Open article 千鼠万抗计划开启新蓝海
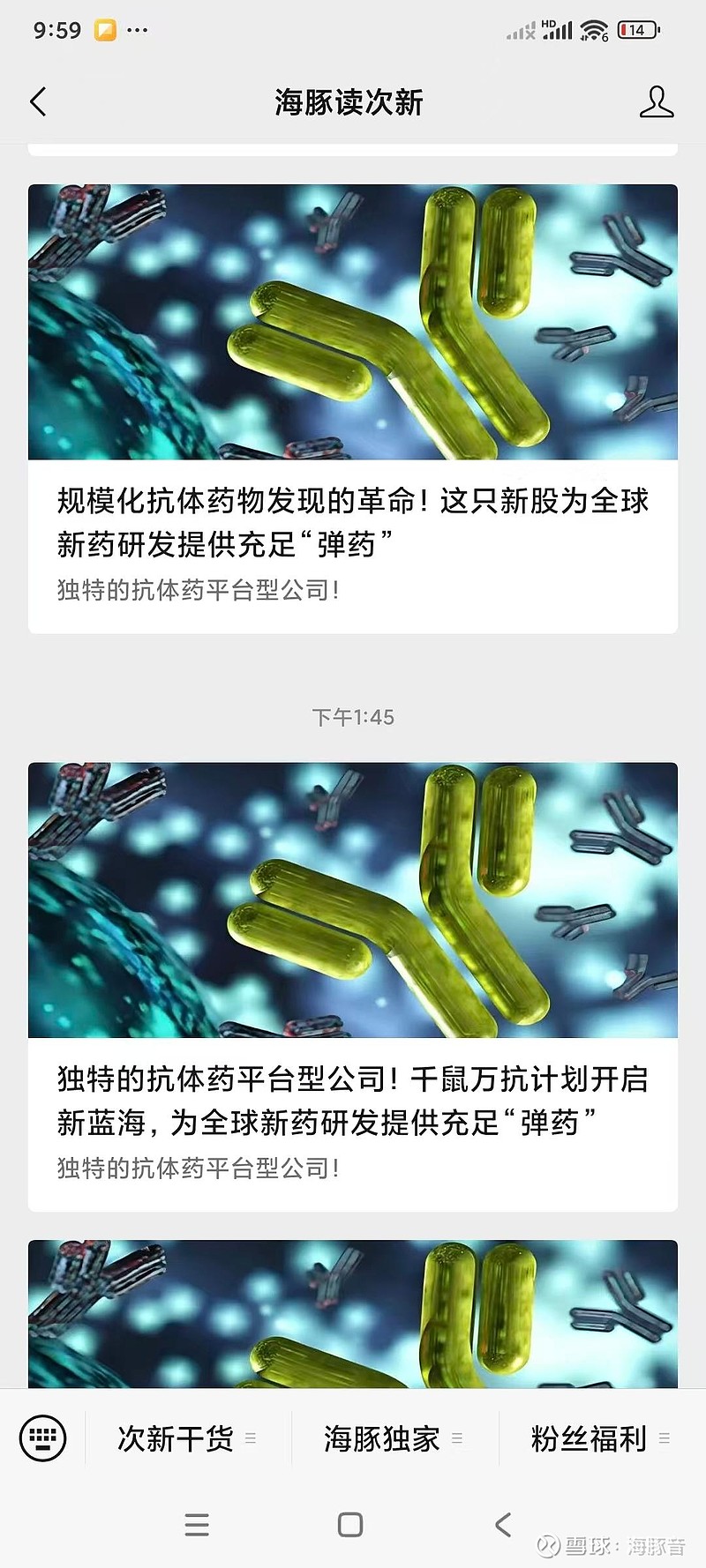The width and height of the screenshot is (706, 1568). tap(353, 1101)
